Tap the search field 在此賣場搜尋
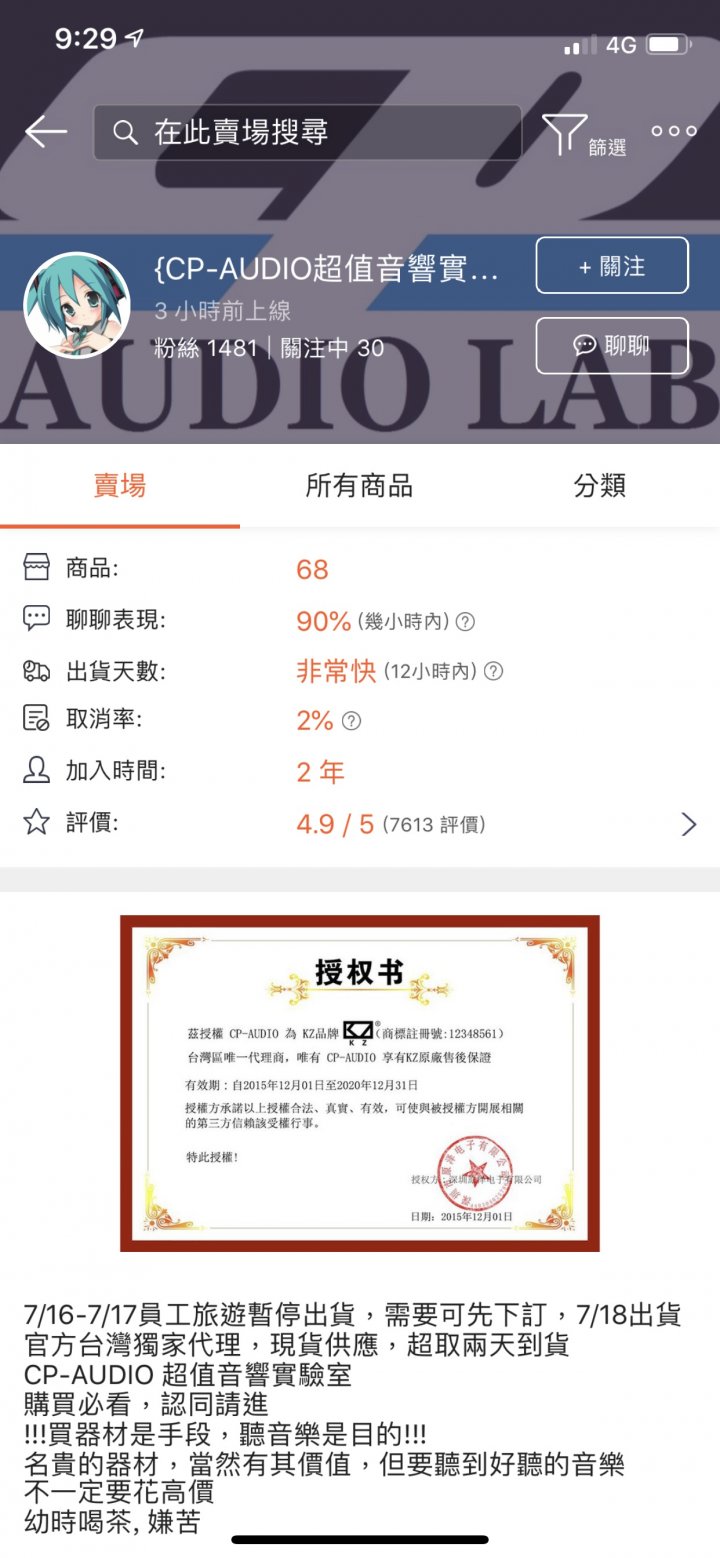The image size is (720, 1558). click(x=307, y=132)
